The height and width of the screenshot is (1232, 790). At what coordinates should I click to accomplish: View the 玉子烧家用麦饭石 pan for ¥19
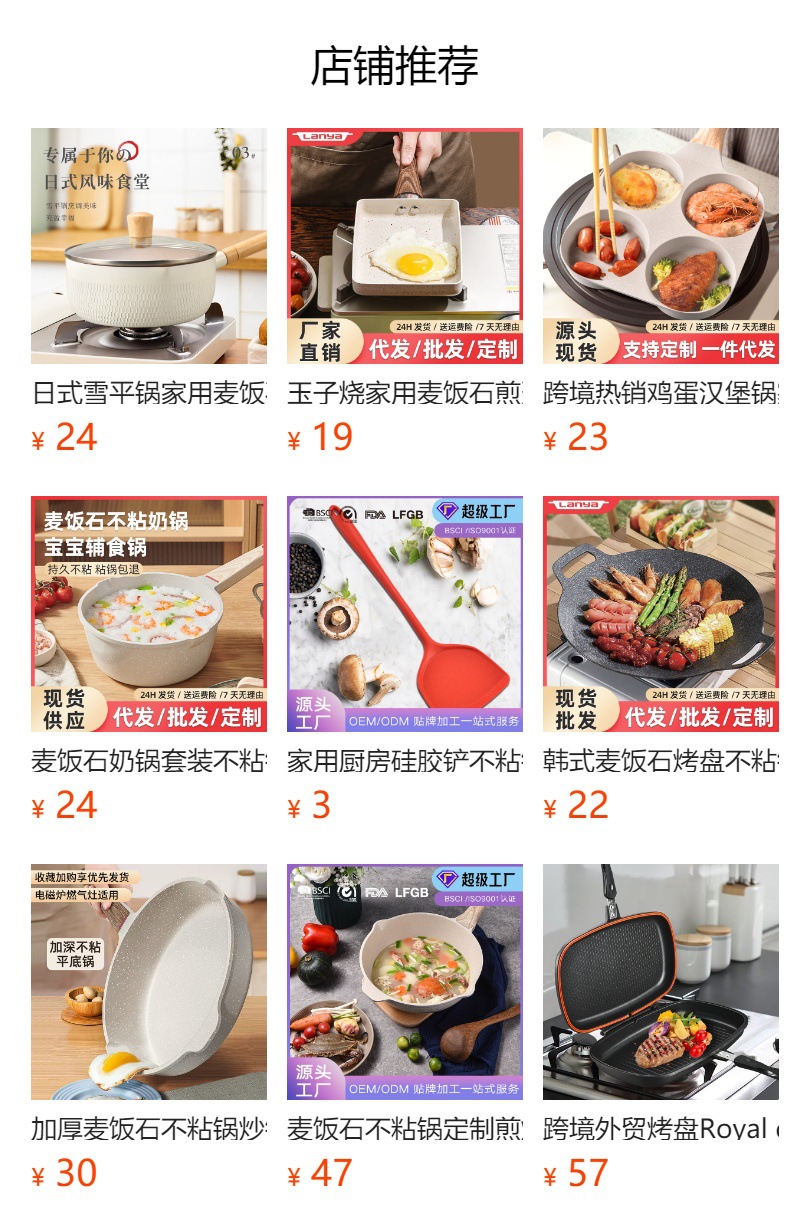click(405, 246)
